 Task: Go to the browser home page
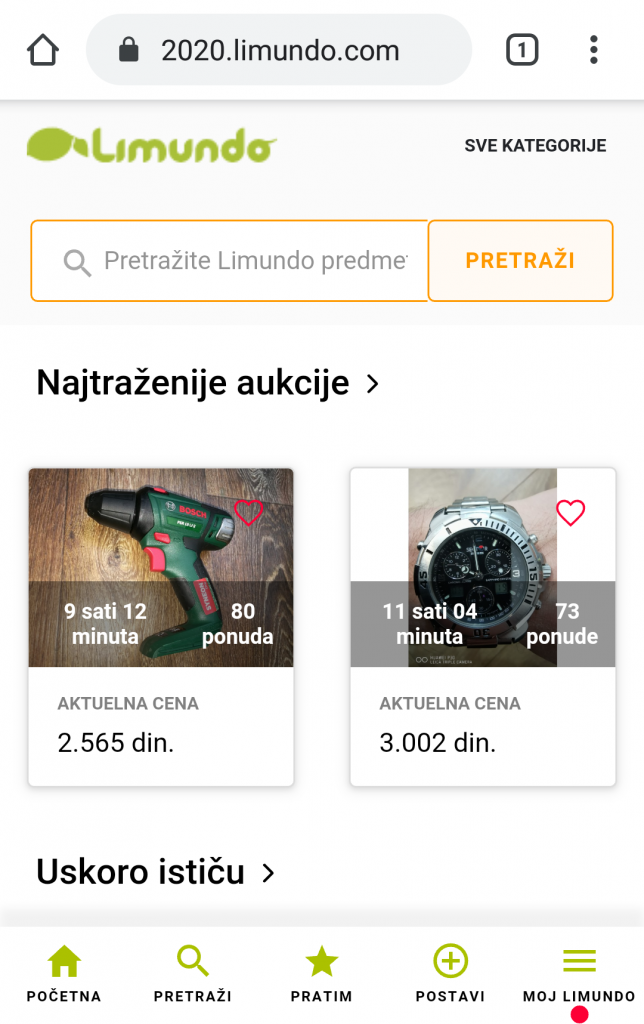click(x=43, y=50)
